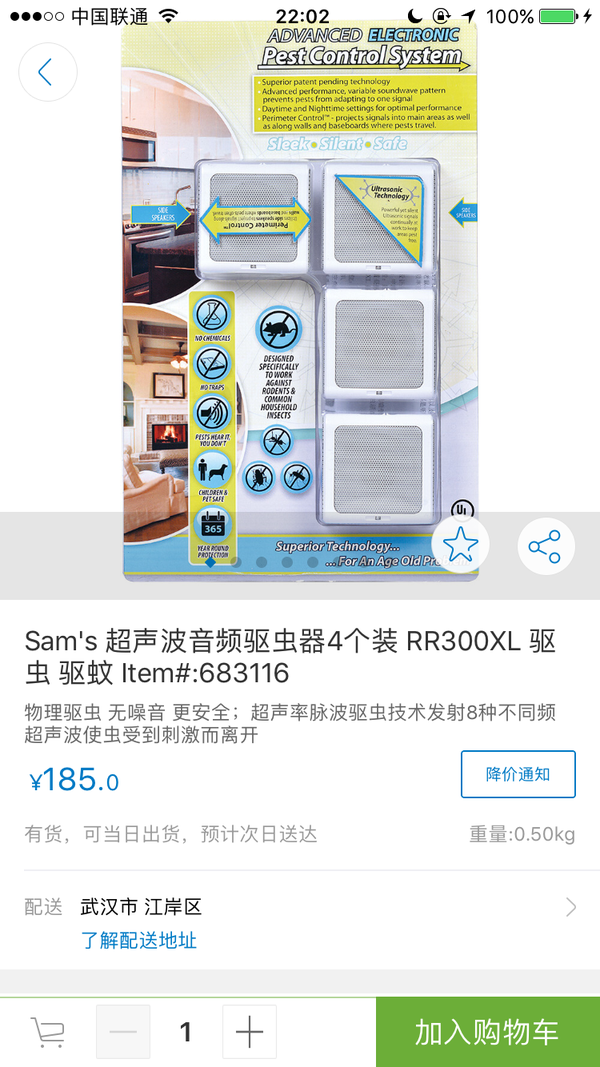Open the 了解配送地址 link
Image resolution: width=600 pixels, height=1067 pixels.
click(x=139, y=940)
